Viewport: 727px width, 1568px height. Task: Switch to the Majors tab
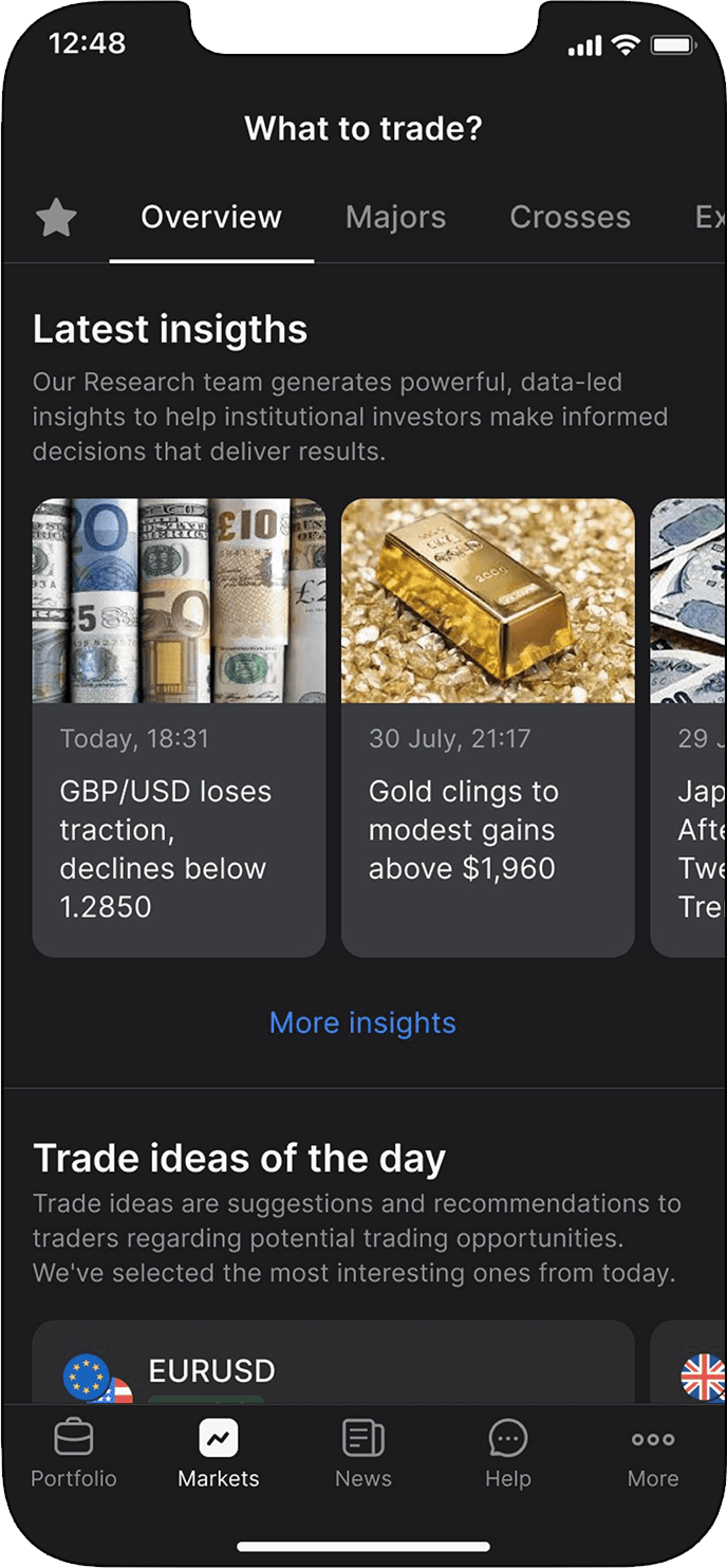click(395, 218)
